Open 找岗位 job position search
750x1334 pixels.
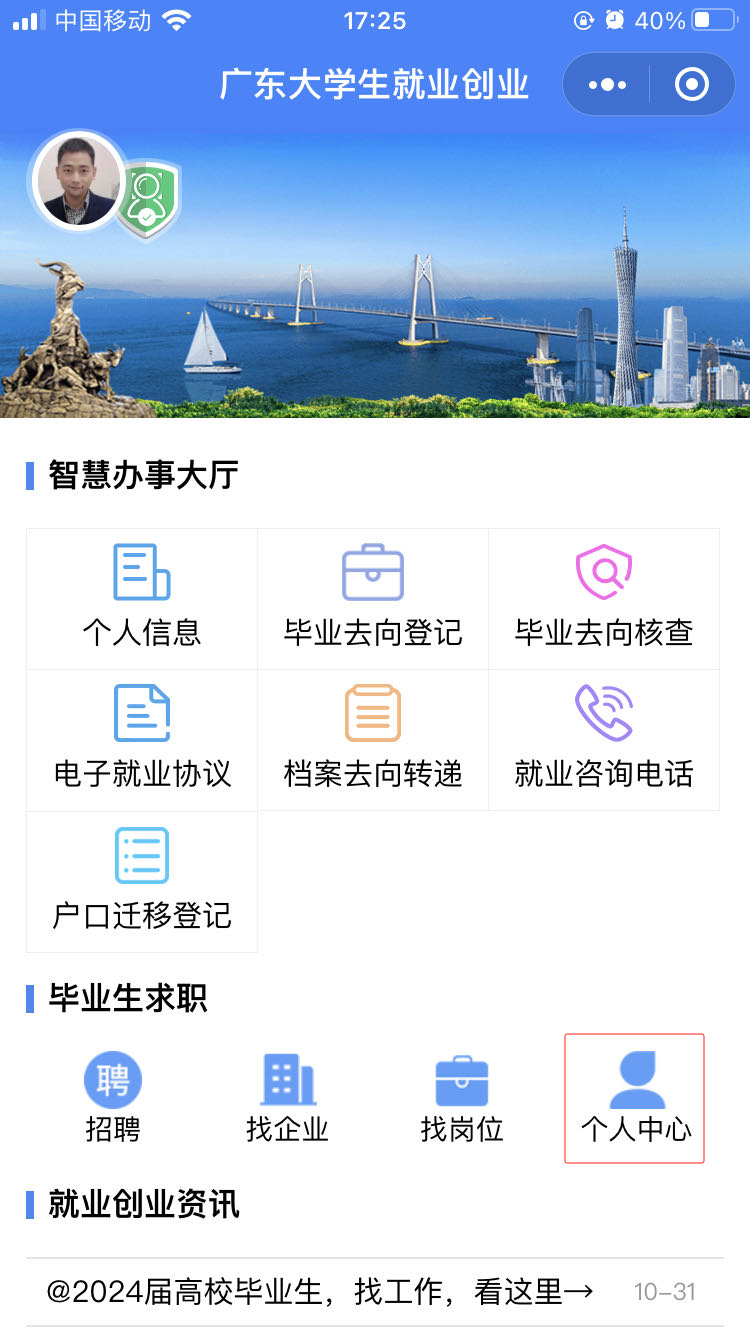(x=460, y=1097)
